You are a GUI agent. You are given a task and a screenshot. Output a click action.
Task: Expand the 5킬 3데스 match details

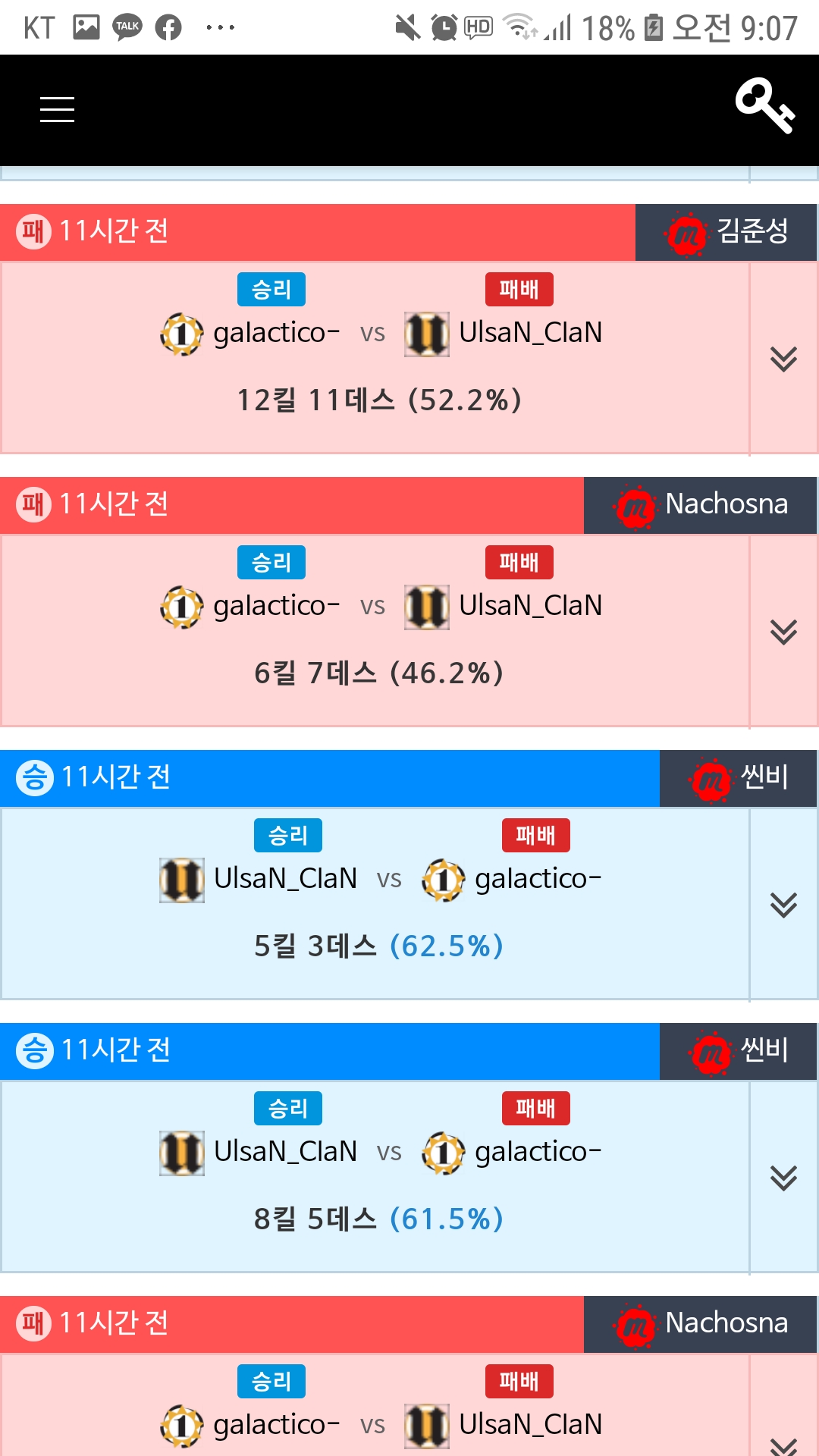click(x=783, y=904)
